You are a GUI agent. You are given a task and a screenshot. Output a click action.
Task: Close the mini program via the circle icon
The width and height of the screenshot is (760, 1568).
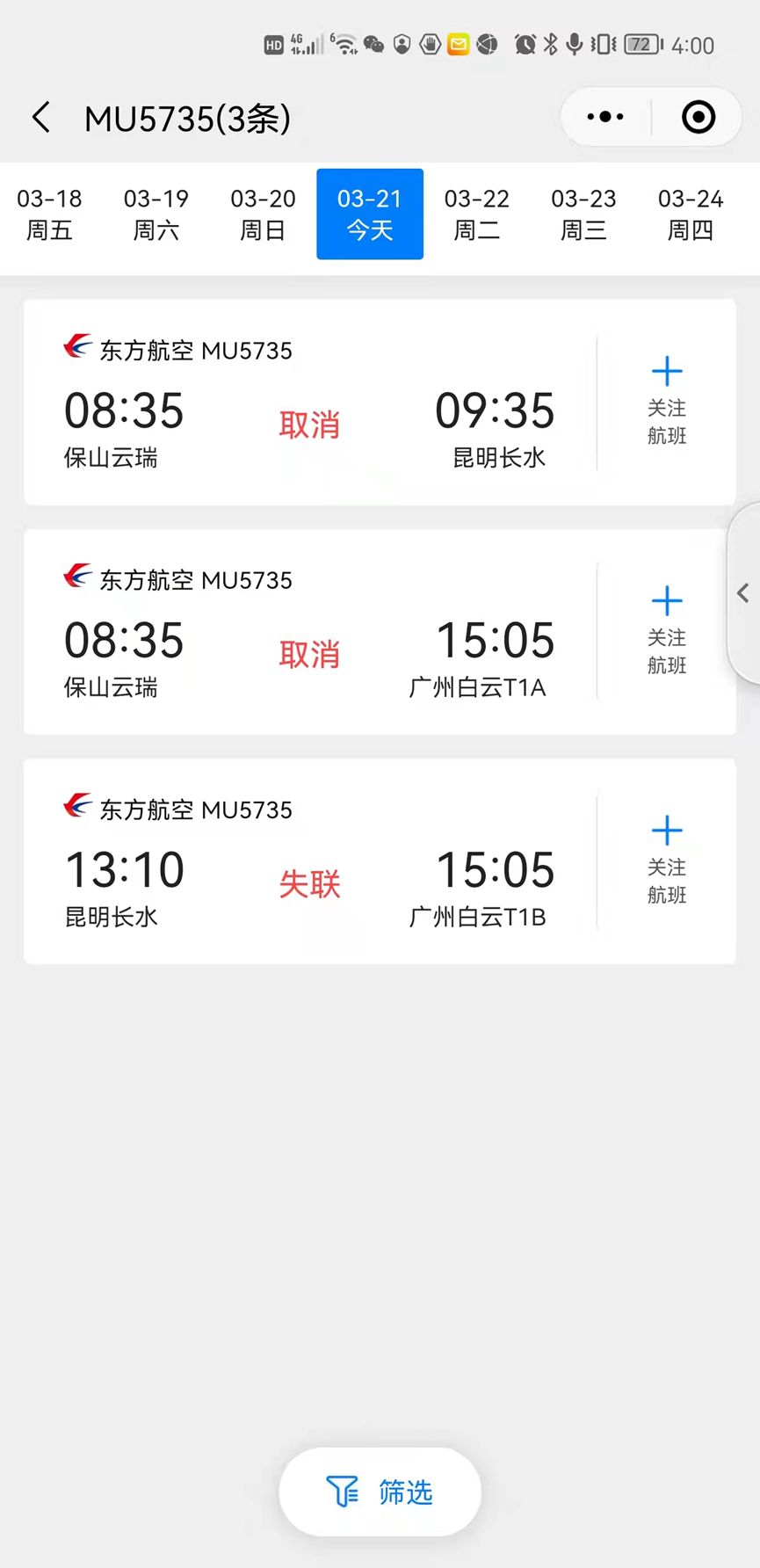[698, 117]
